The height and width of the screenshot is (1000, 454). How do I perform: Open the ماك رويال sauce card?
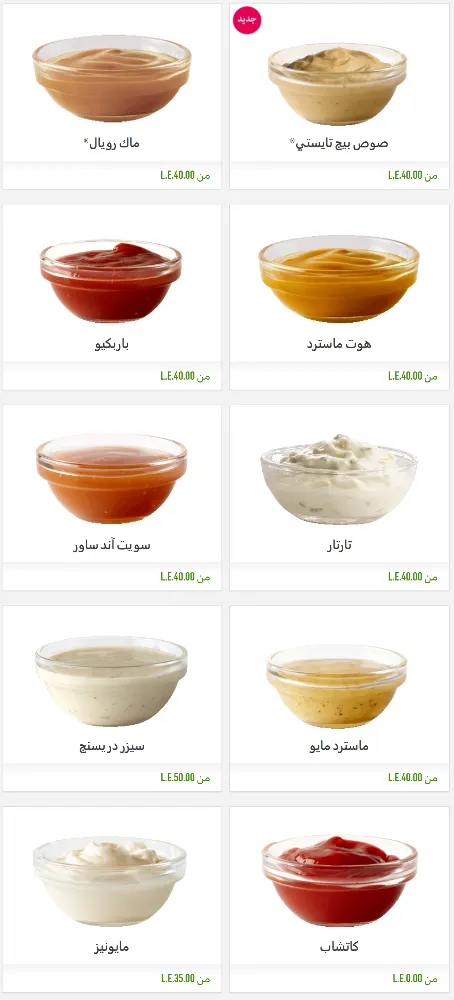coord(112,96)
